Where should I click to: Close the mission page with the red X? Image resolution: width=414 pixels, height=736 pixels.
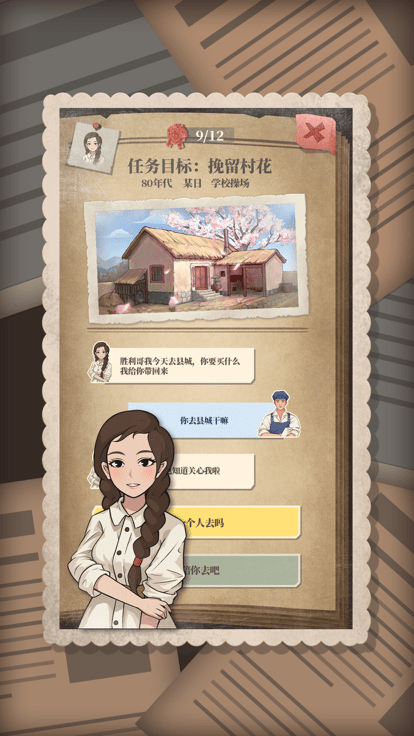[x=315, y=134]
